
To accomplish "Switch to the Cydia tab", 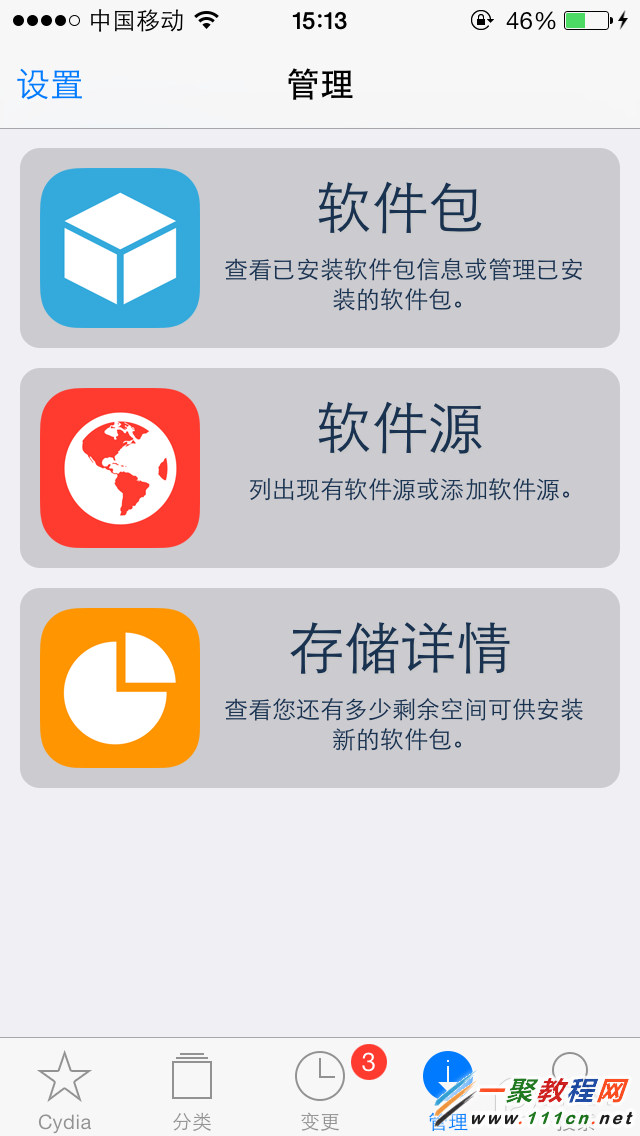I will (64, 1090).
